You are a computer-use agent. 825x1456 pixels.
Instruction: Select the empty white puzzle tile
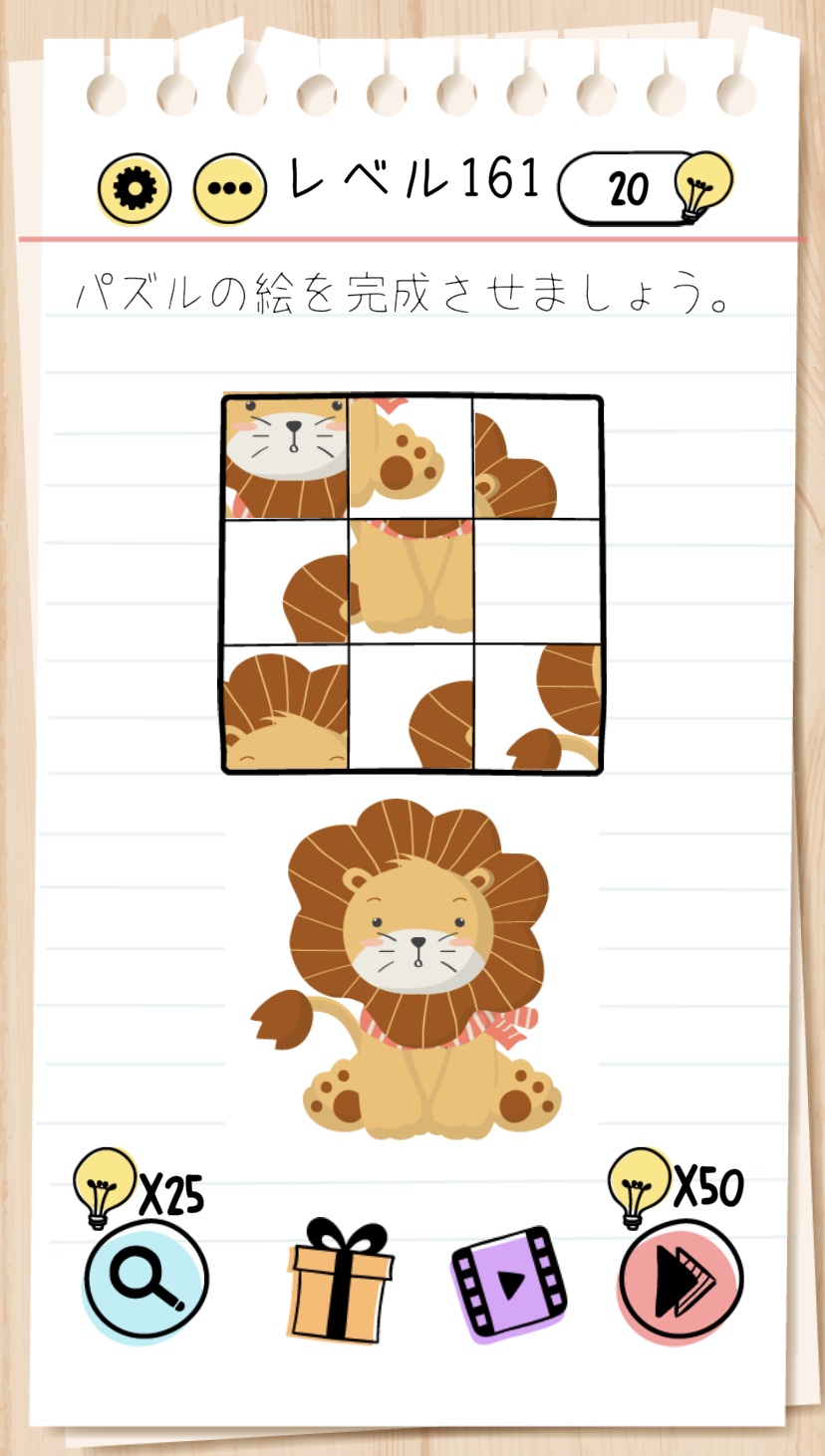pos(538,582)
